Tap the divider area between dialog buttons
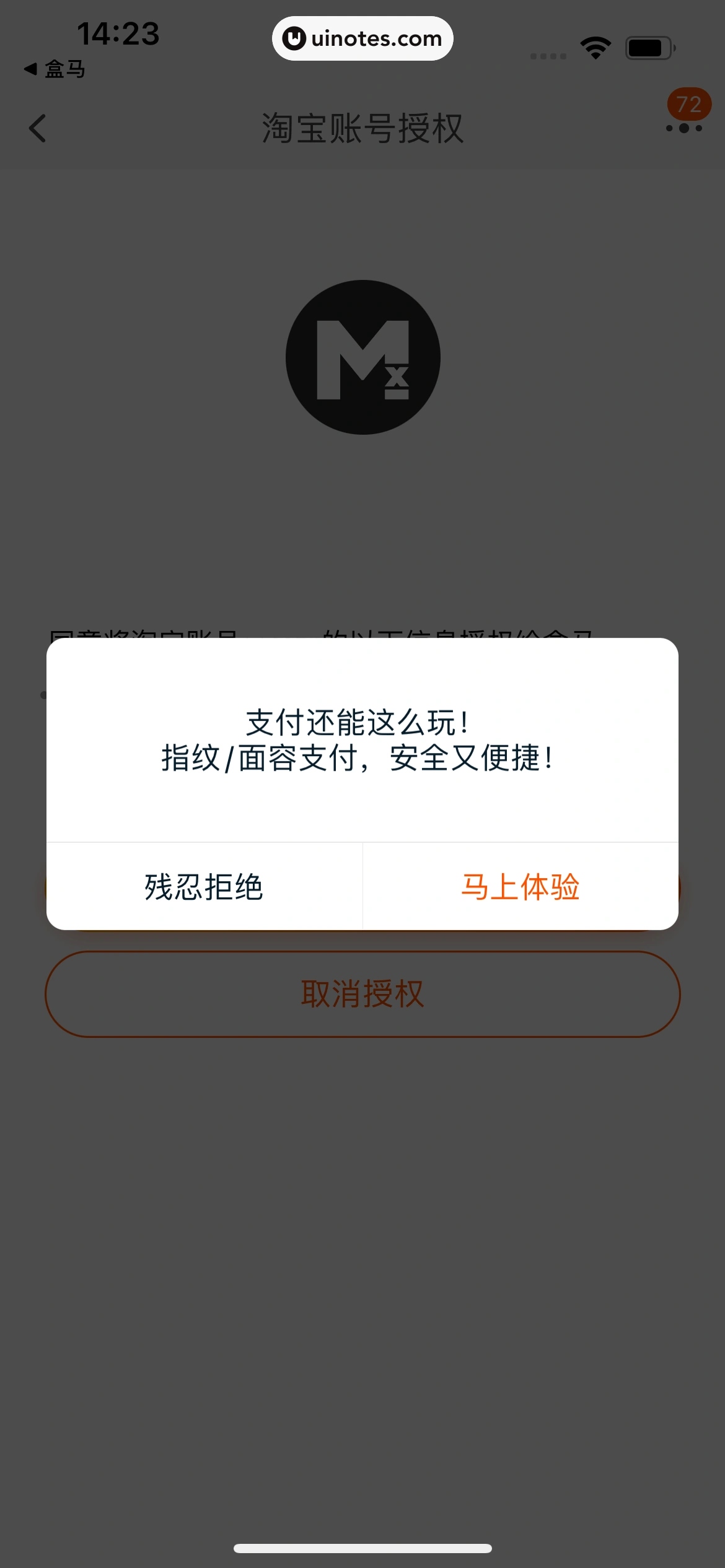The height and width of the screenshot is (1568, 725). pyautogui.click(x=362, y=887)
